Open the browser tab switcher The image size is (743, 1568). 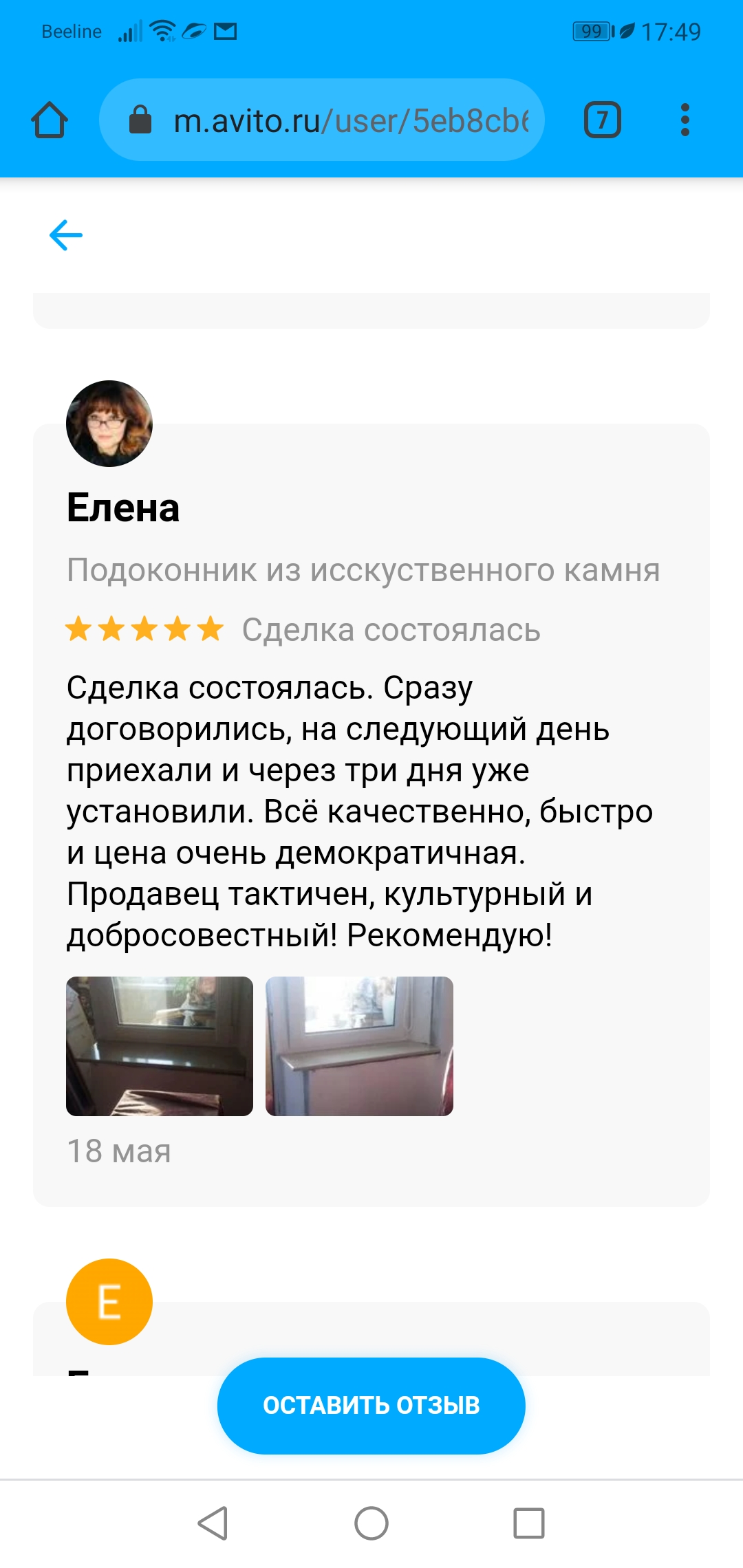pos(603,120)
